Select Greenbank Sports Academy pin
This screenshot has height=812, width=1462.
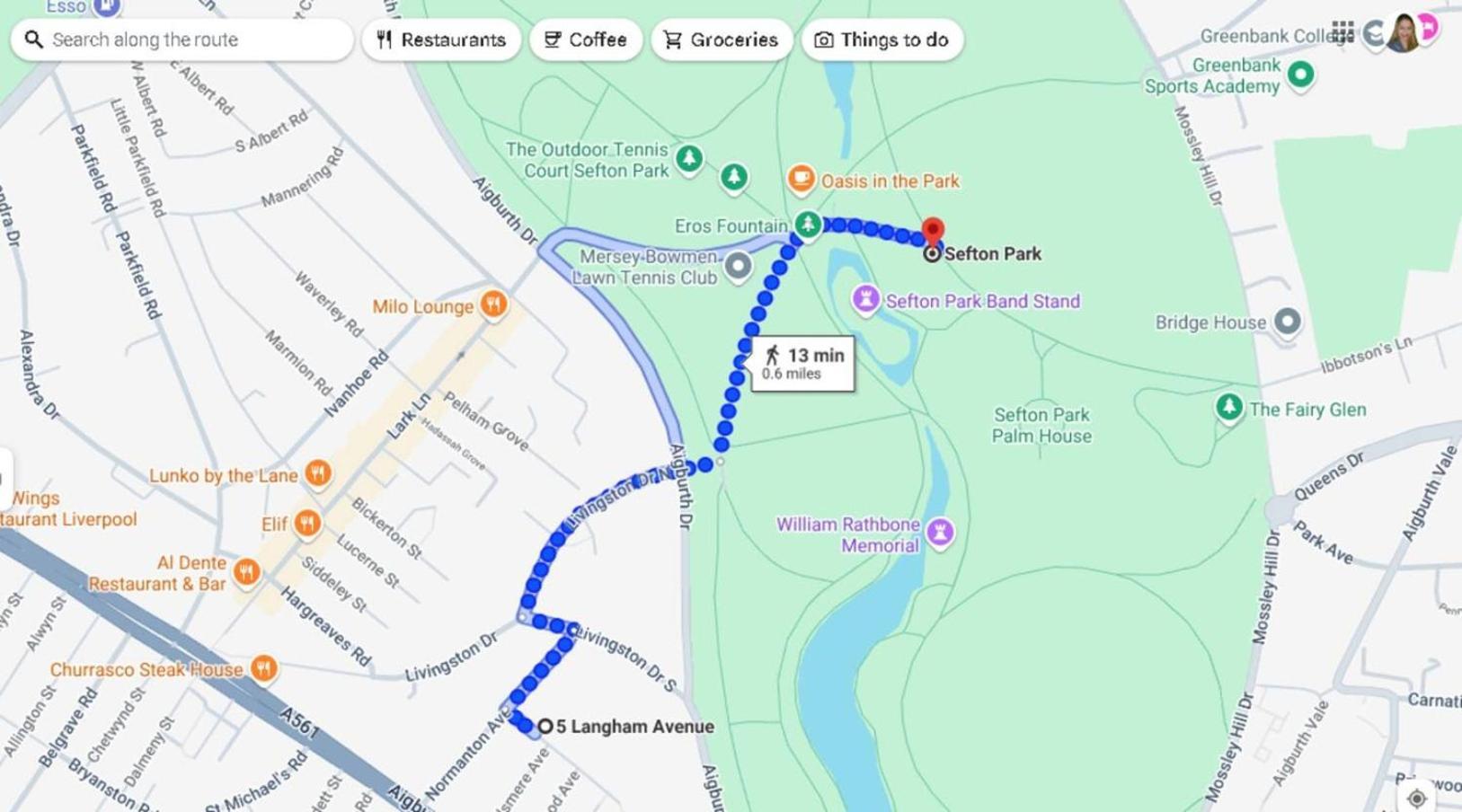coord(1300,74)
